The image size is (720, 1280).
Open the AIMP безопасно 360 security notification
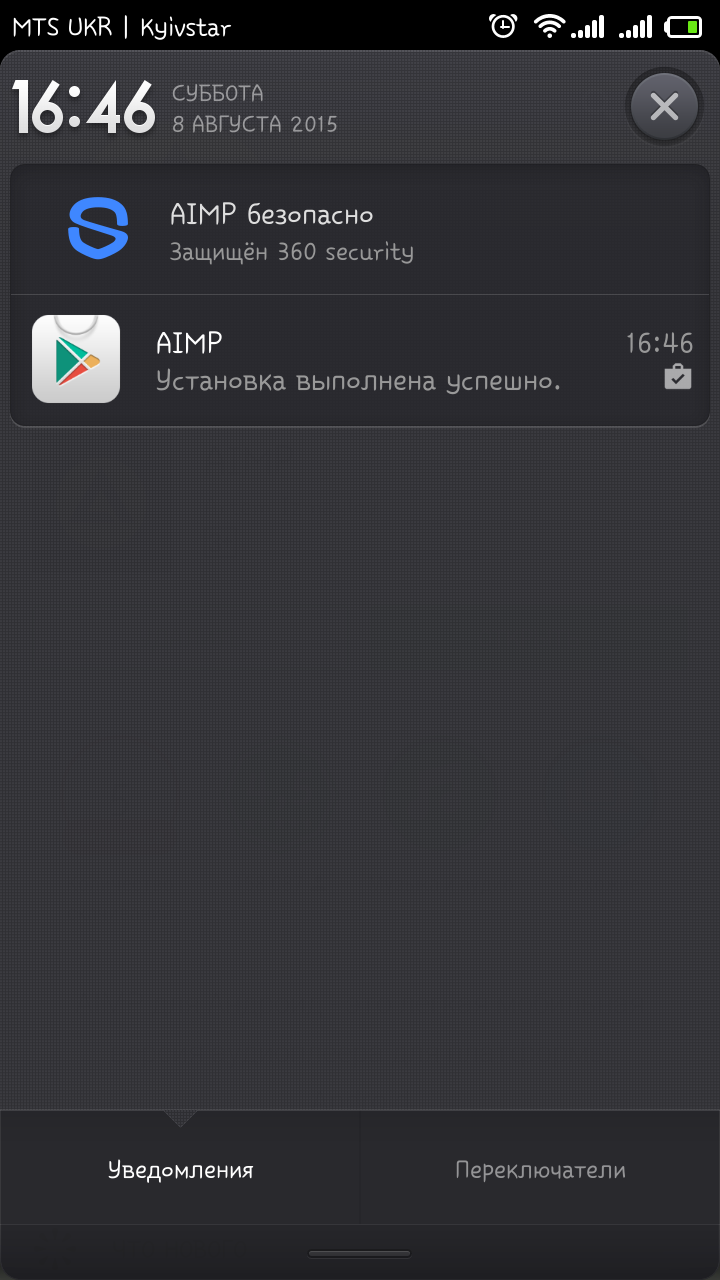pyautogui.click(x=360, y=230)
